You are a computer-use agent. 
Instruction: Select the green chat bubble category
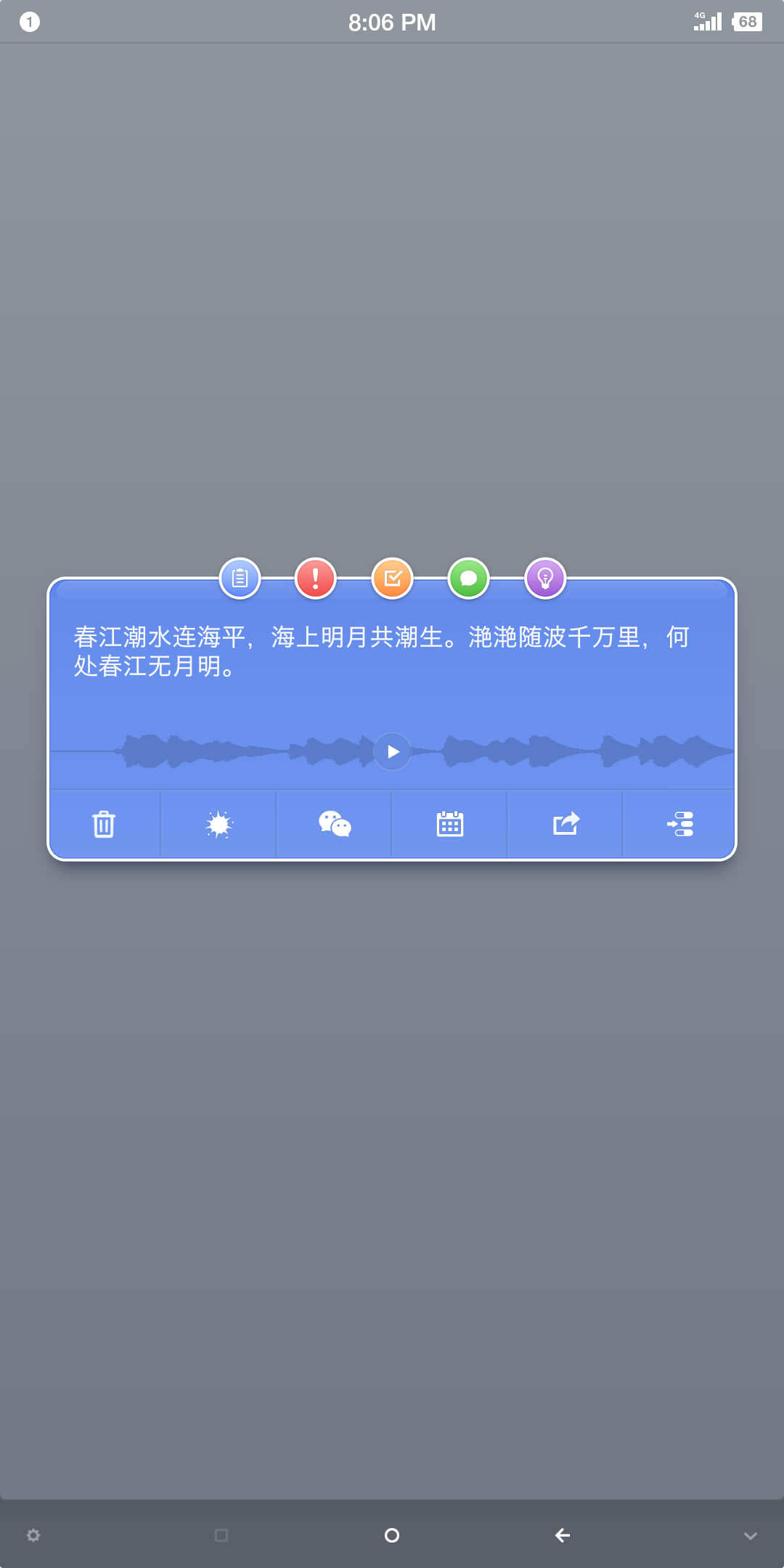(x=469, y=579)
